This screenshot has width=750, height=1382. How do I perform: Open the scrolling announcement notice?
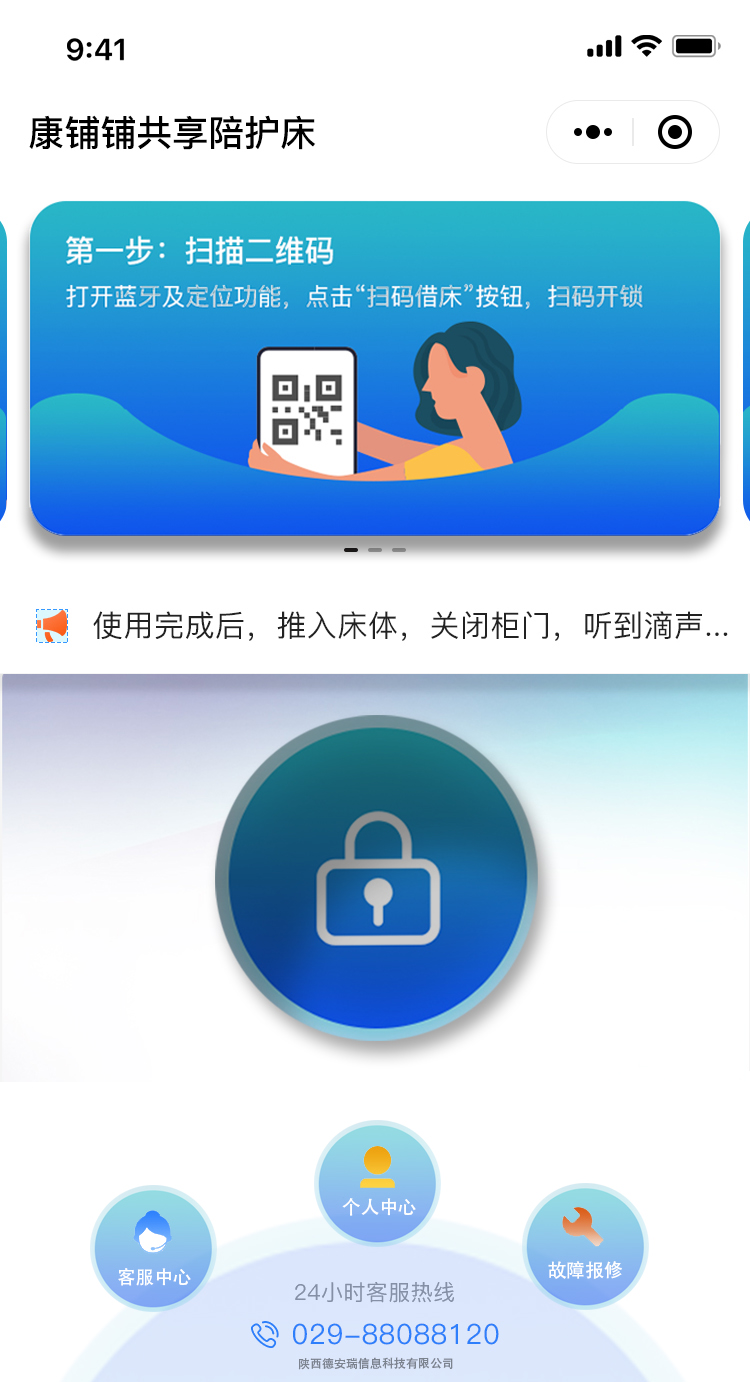pyautogui.click(x=410, y=626)
